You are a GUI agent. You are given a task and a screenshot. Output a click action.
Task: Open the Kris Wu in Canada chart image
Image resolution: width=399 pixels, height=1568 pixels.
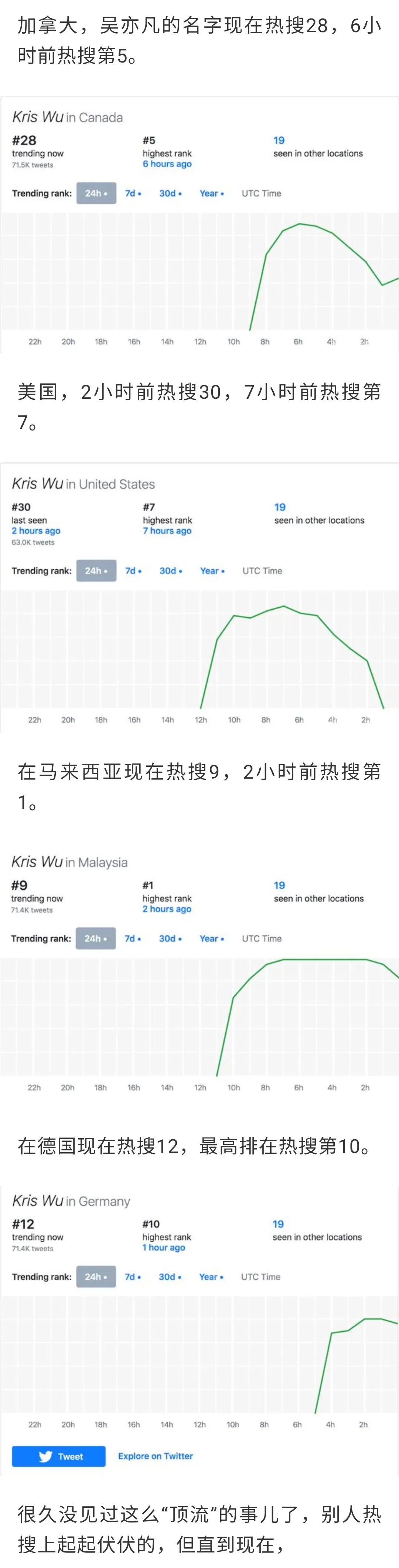pyautogui.click(x=199, y=224)
